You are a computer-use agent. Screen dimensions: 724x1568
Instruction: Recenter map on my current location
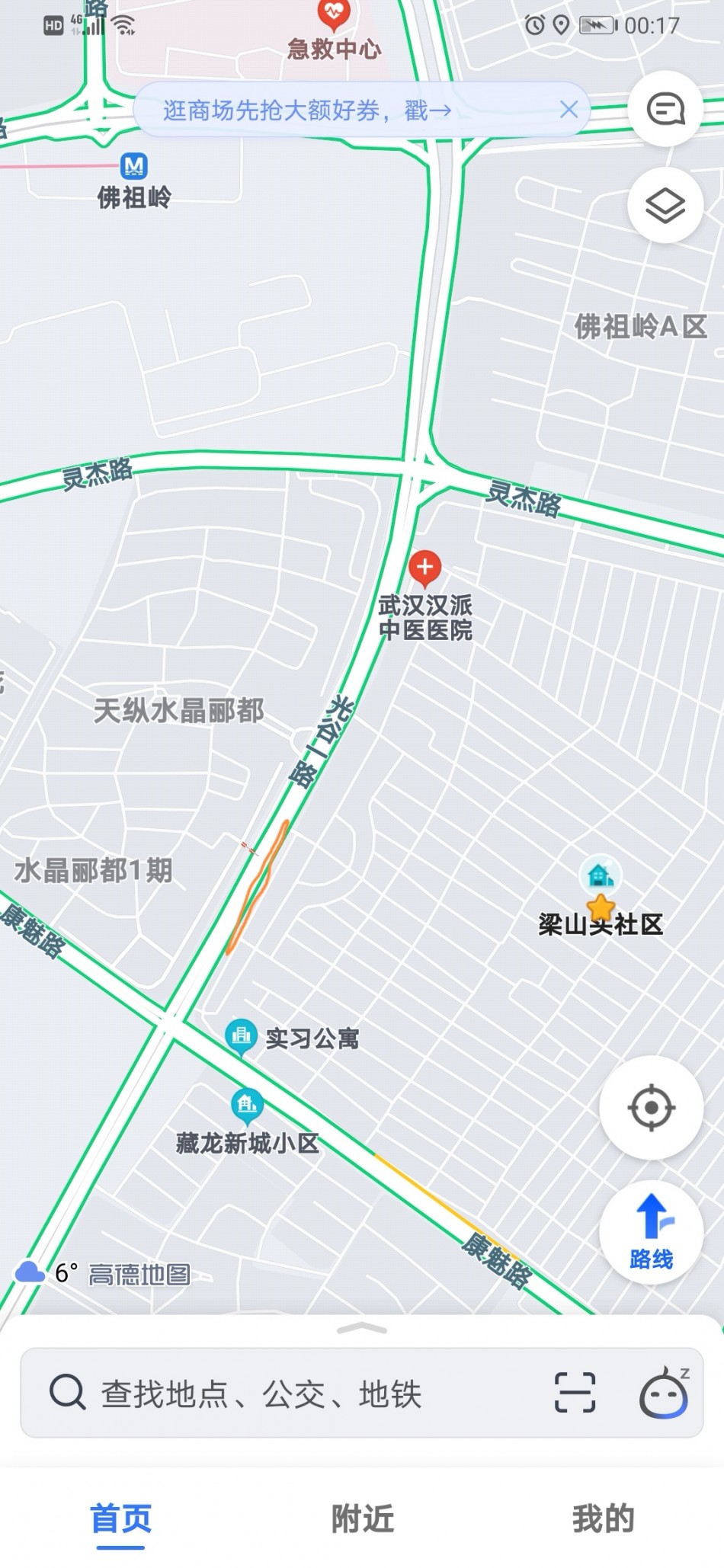[651, 1107]
